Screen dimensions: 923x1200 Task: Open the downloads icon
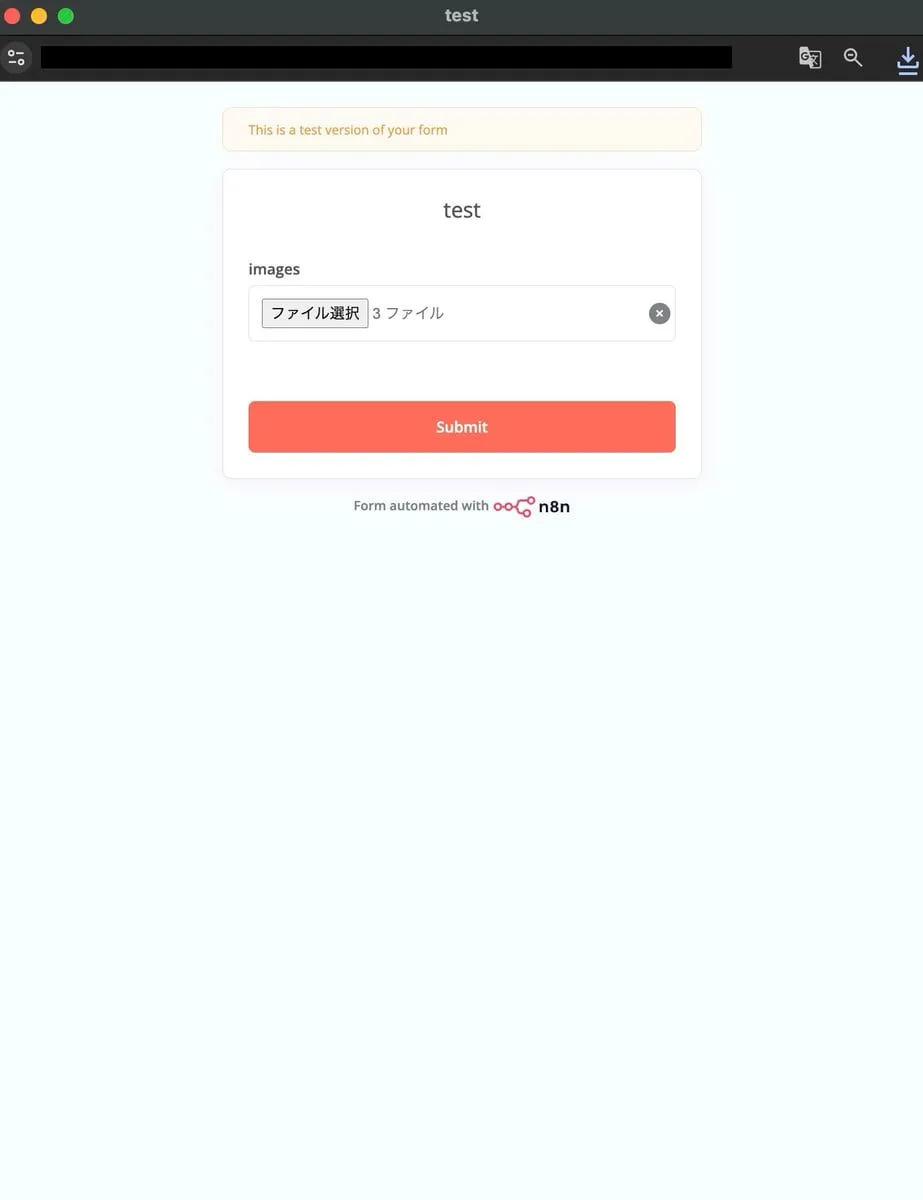pos(907,60)
